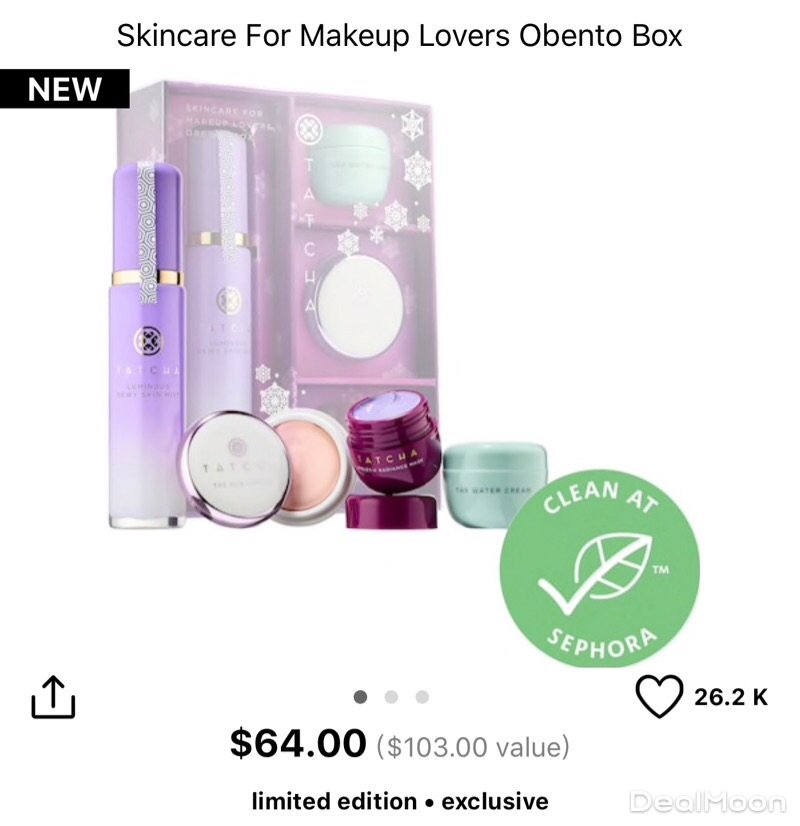Love the product with the heart icon
This screenshot has height=826, width=800.
(x=659, y=696)
